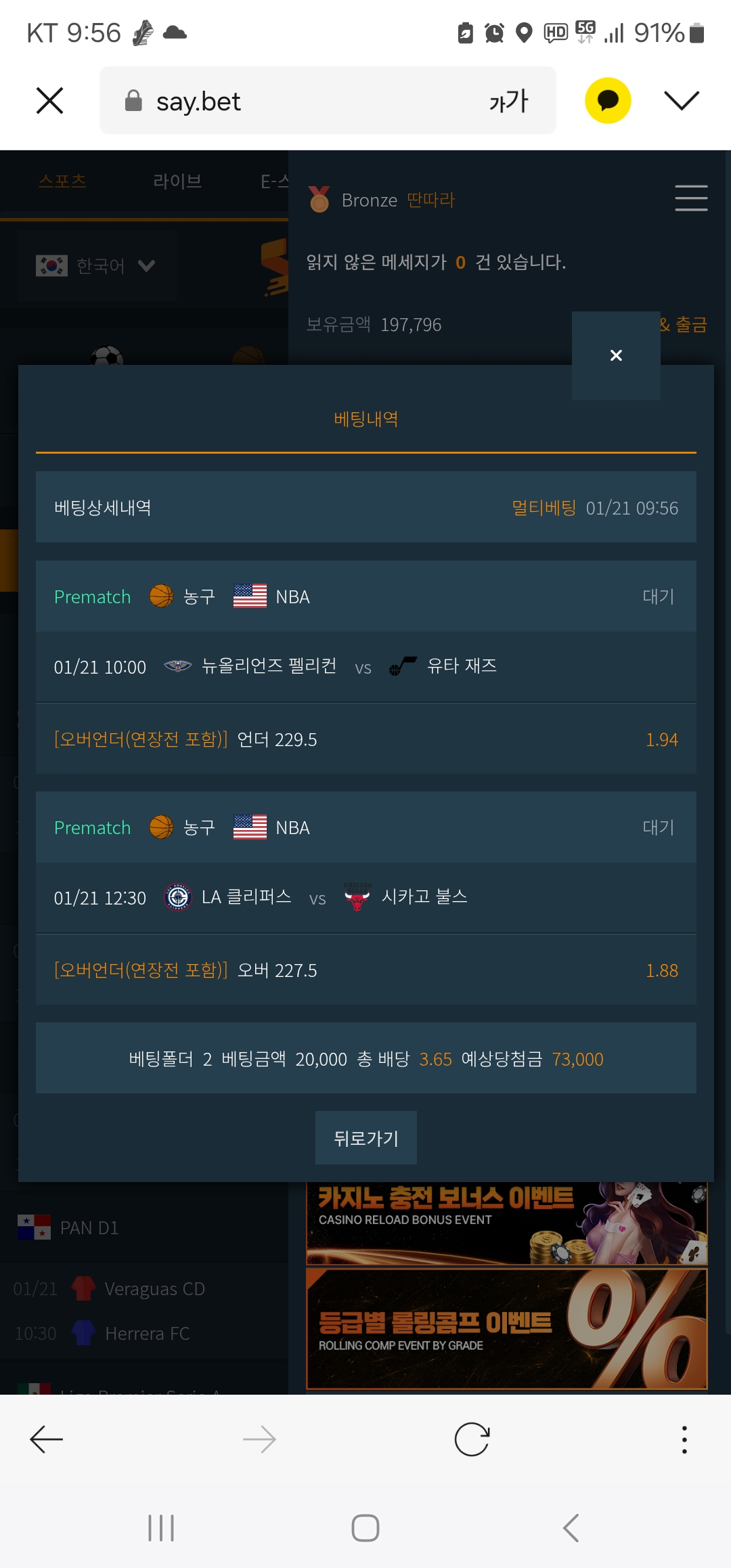The image size is (731, 1568).
Task: Go back with the browser back arrow
Action: click(x=47, y=1439)
